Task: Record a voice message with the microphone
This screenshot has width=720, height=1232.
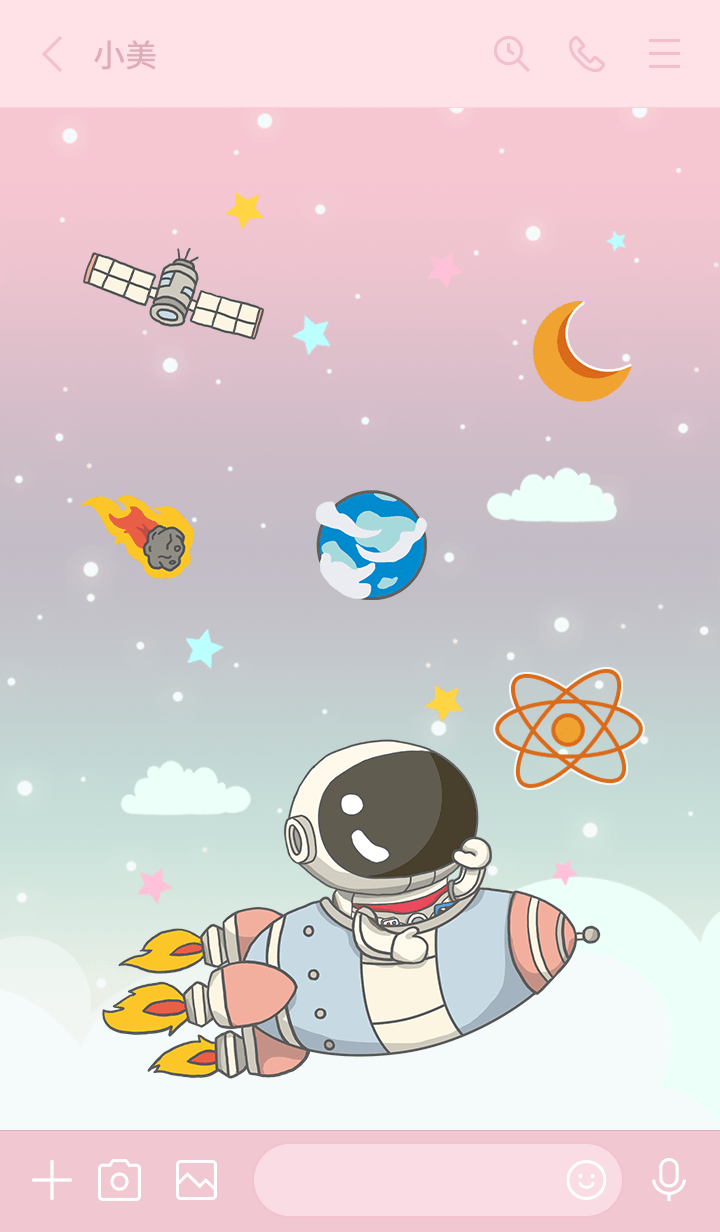Action: pyautogui.click(x=668, y=1180)
